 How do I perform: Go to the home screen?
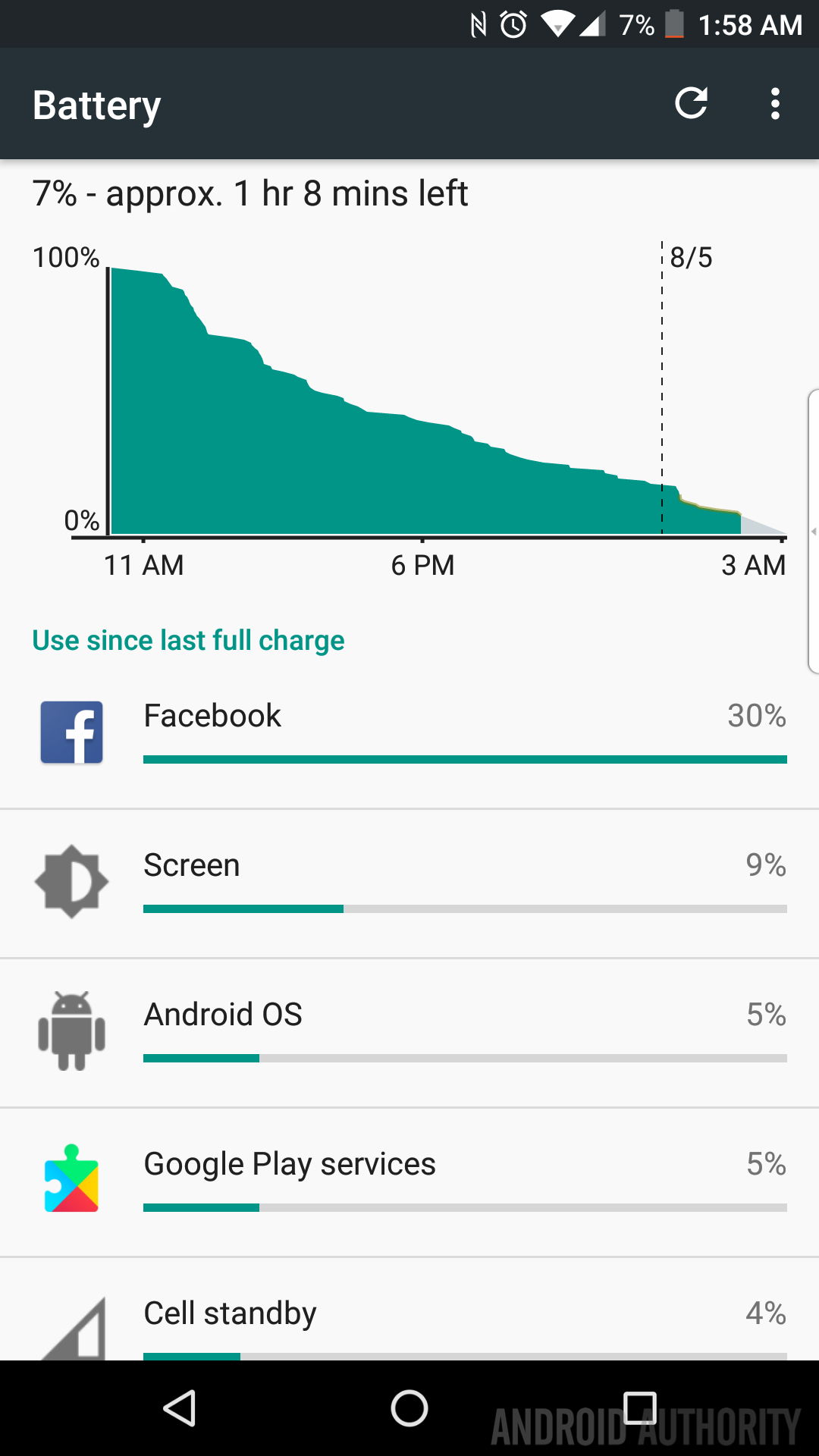[409, 1408]
